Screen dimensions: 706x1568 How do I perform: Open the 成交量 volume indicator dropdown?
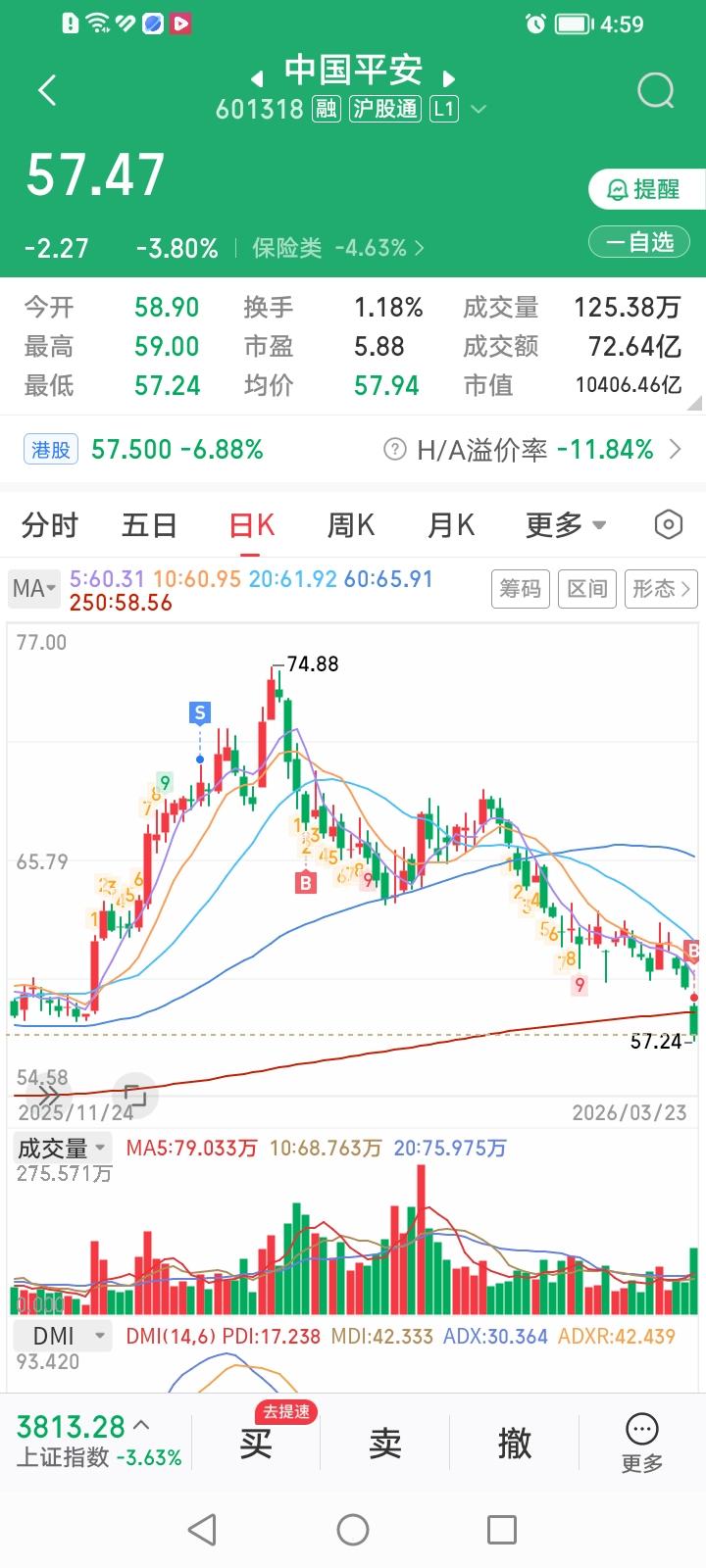tap(61, 1148)
